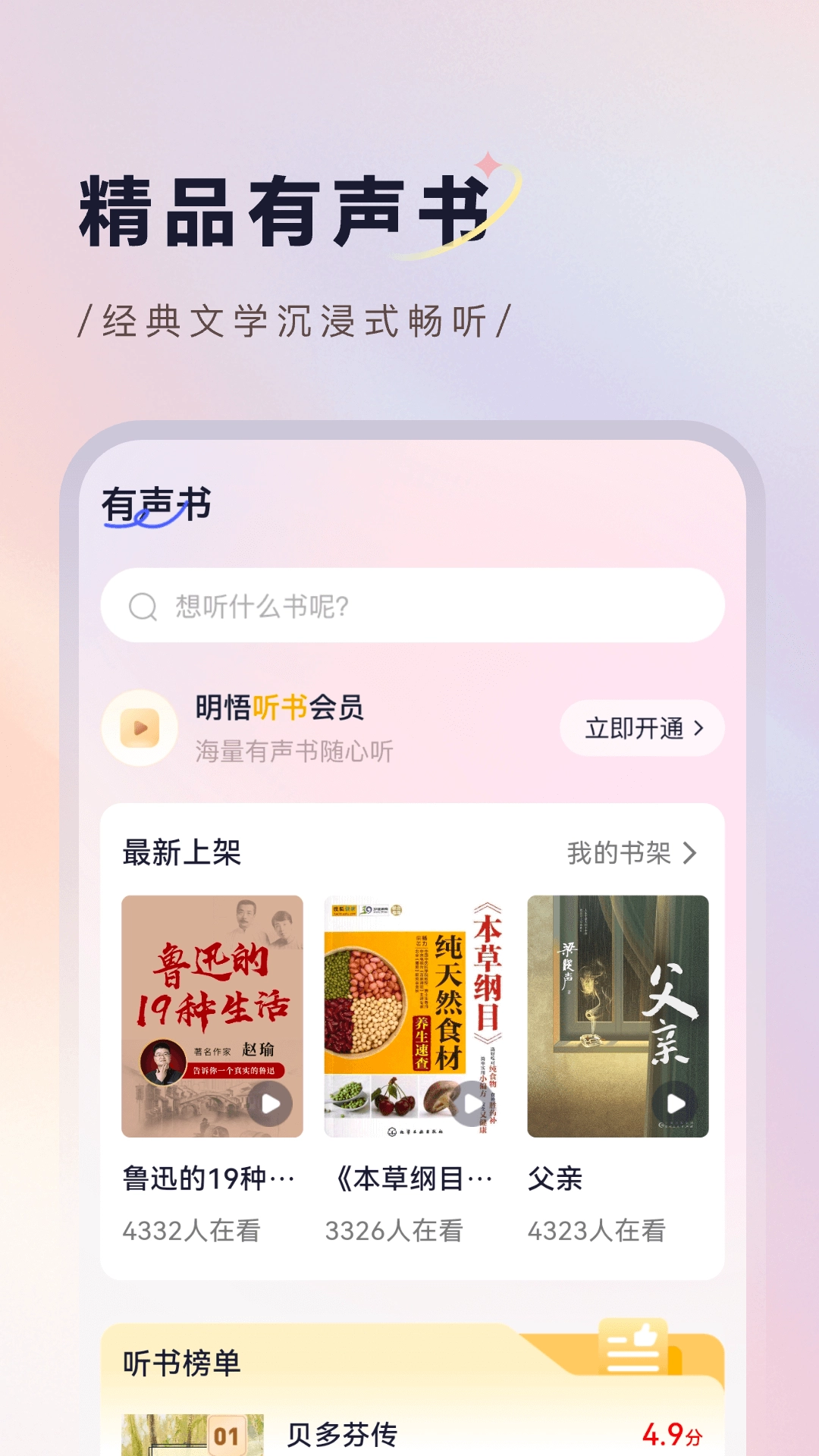819x1456 pixels.
Task: Click the 立即开通 membership button
Action: click(x=635, y=727)
